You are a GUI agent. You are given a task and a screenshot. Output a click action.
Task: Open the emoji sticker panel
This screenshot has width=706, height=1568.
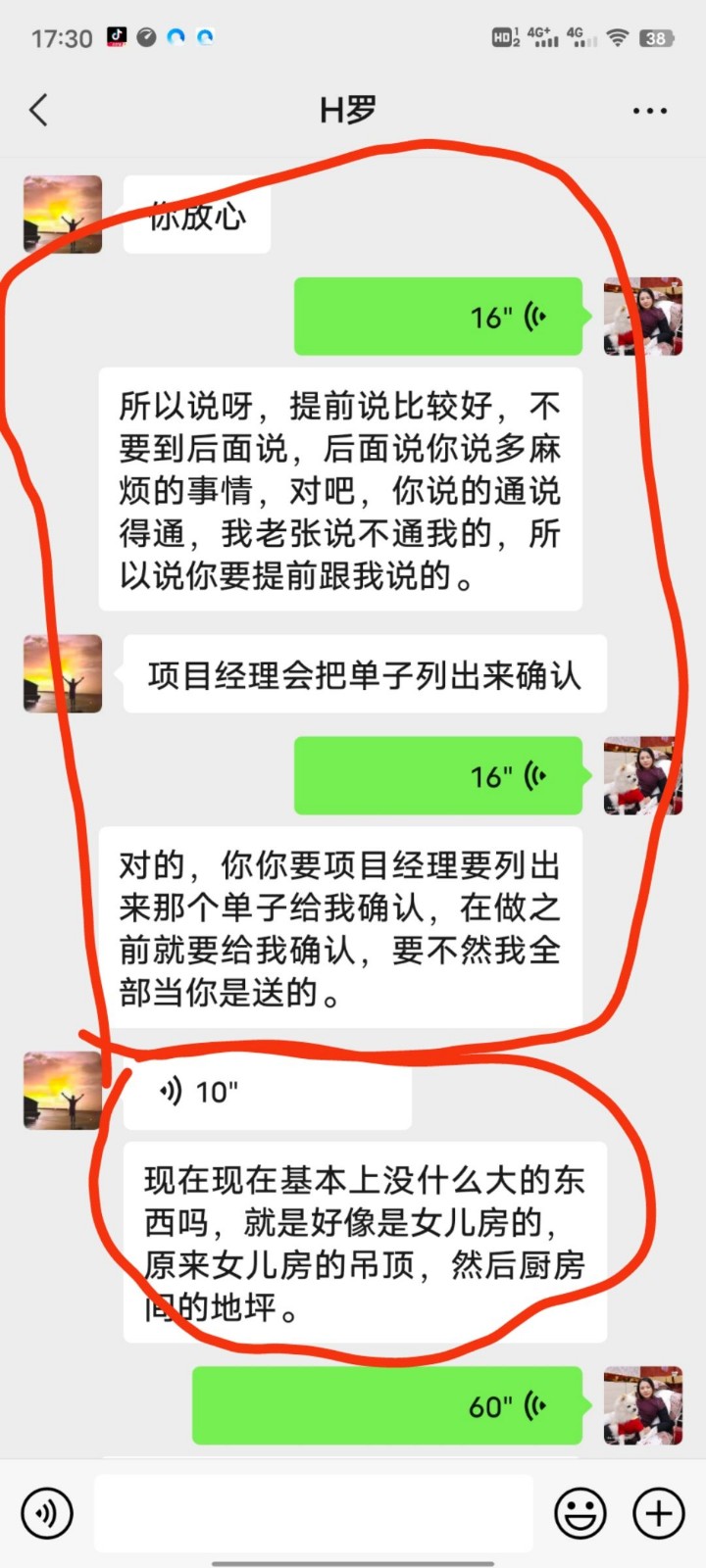(x=580, y=1513)
